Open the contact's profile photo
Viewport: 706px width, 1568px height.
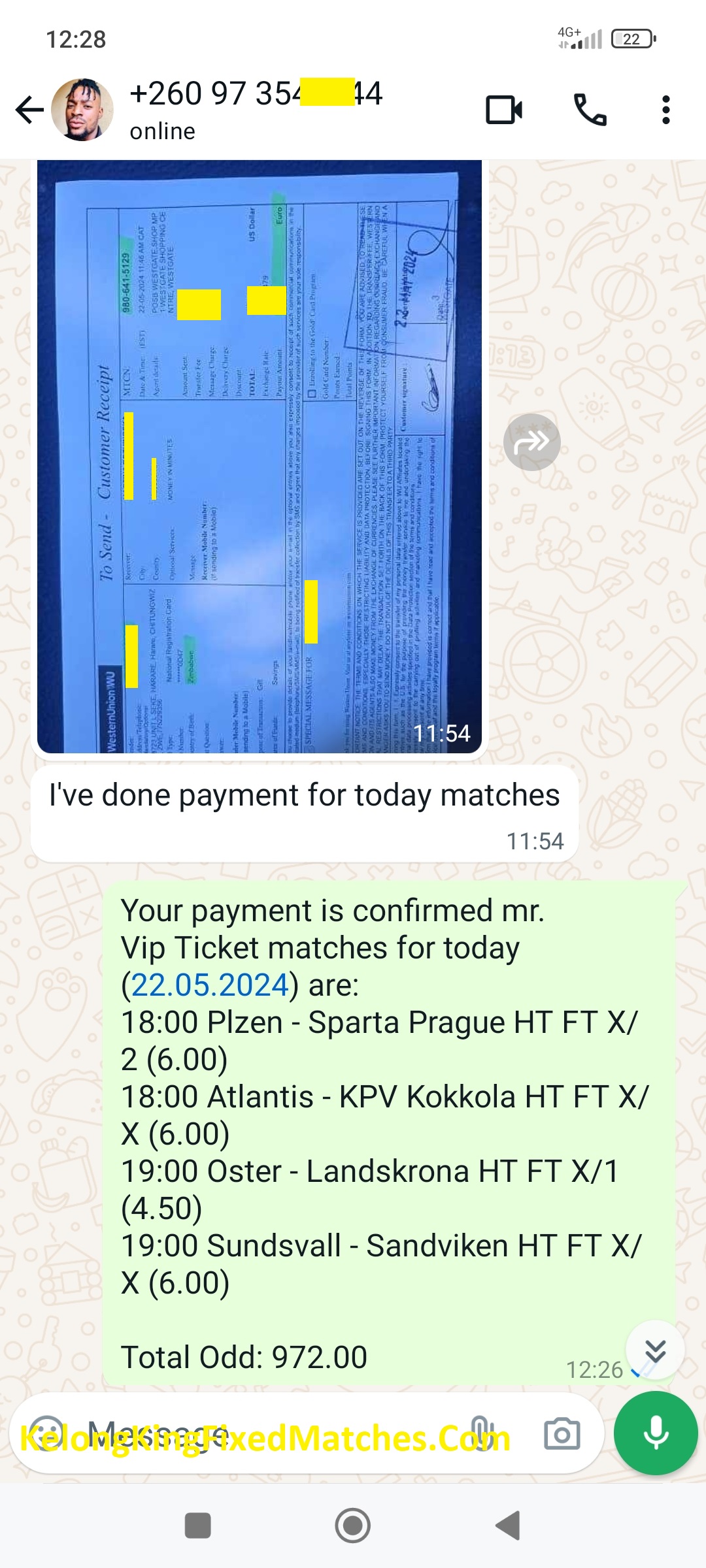[82, 110]
